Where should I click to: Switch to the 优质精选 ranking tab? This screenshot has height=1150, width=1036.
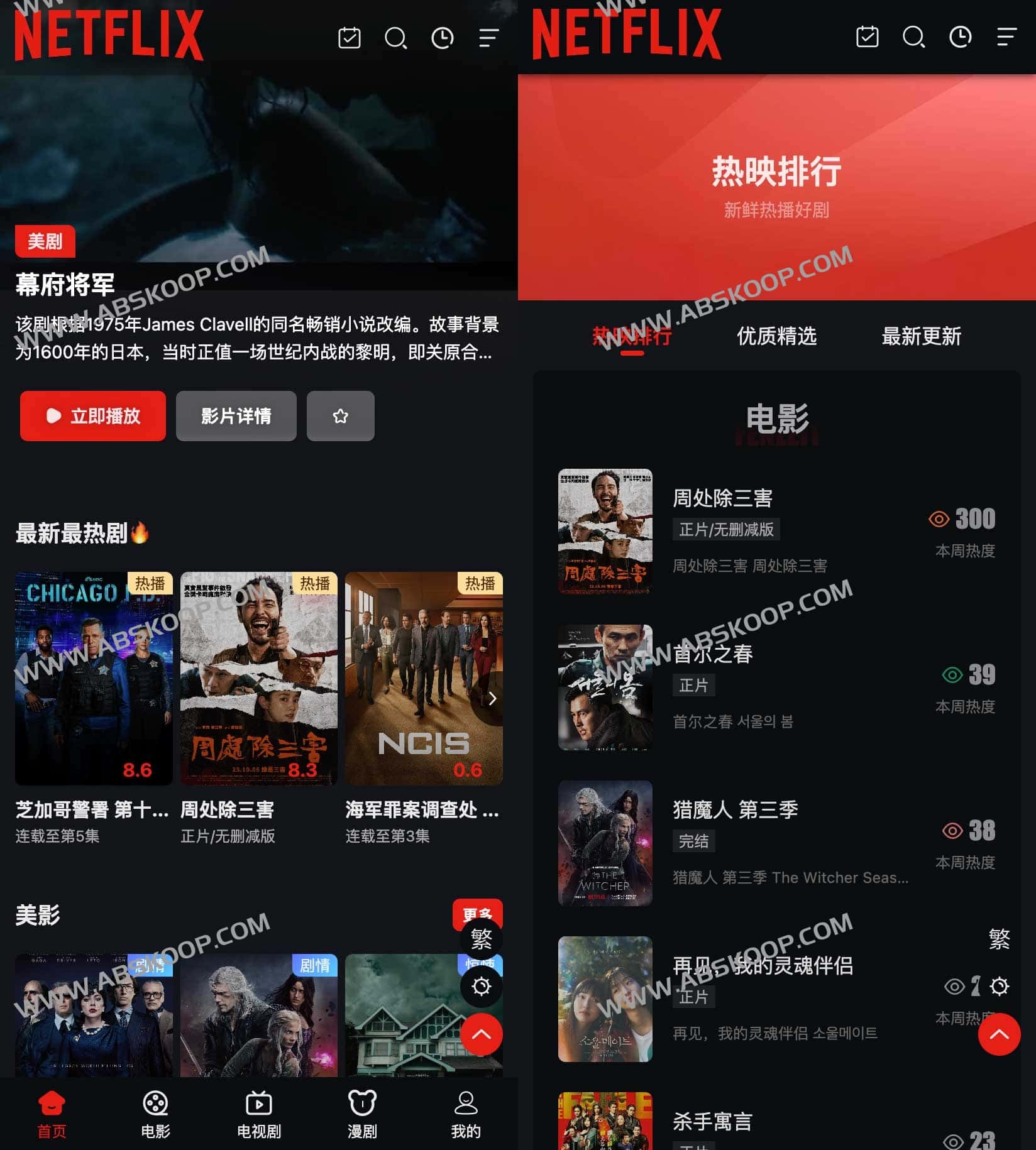(776, 336)
